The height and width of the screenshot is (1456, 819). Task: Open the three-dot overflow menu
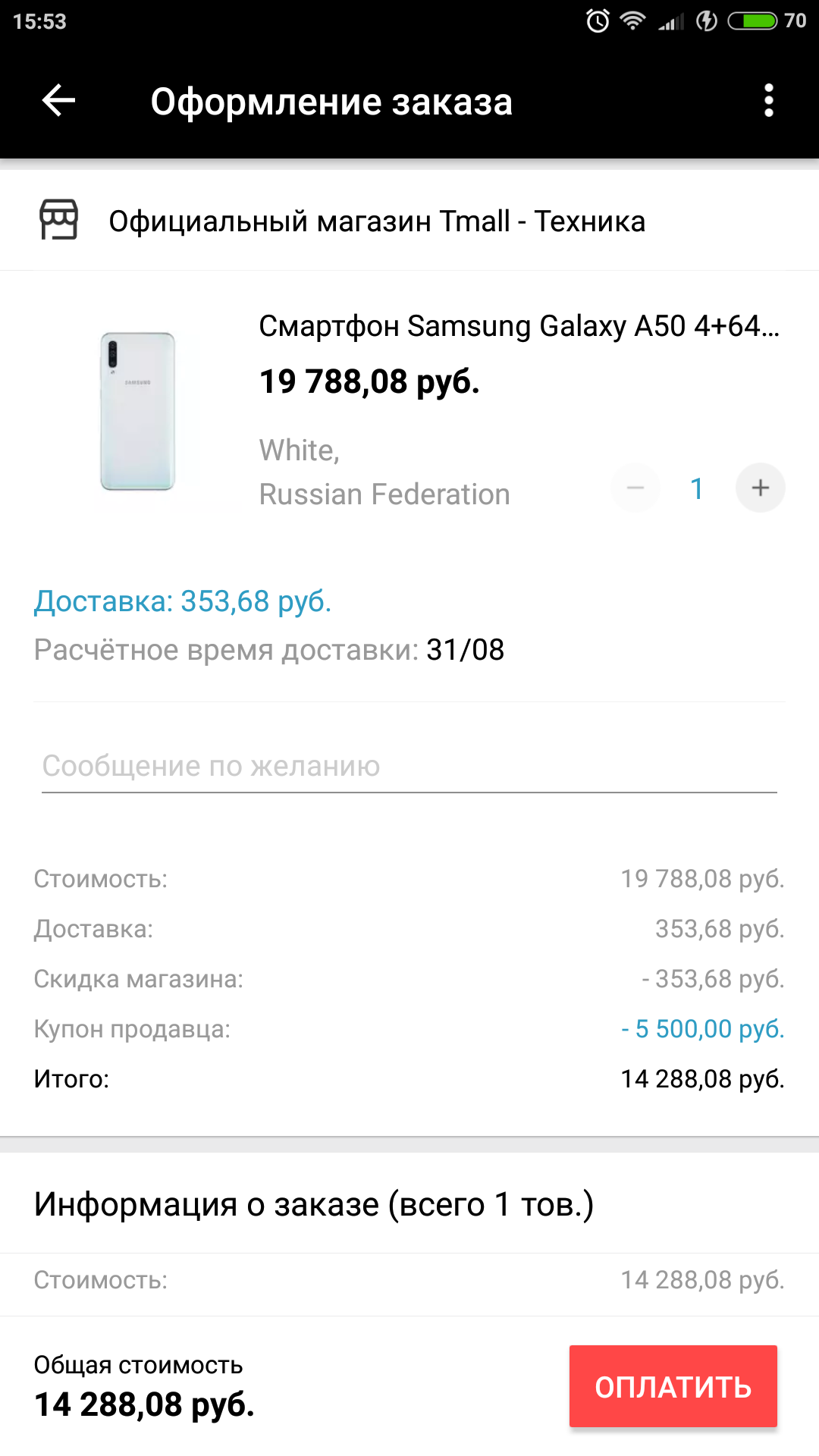769,101
